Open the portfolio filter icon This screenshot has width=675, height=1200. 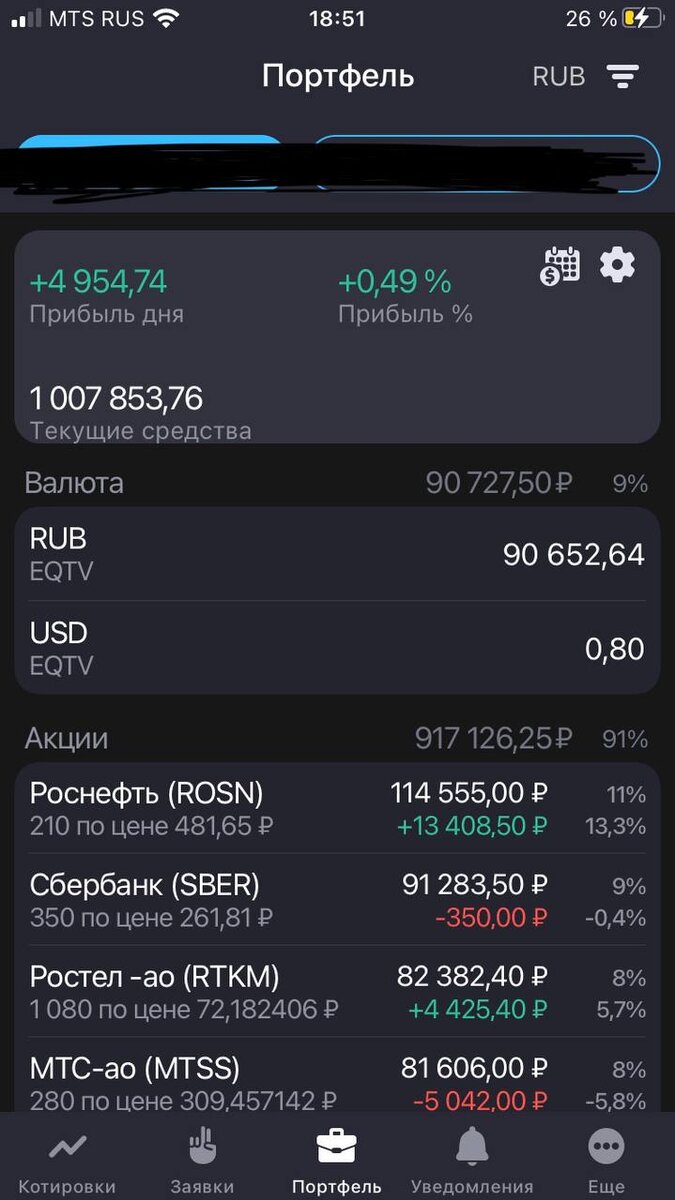tap(622, 76)
